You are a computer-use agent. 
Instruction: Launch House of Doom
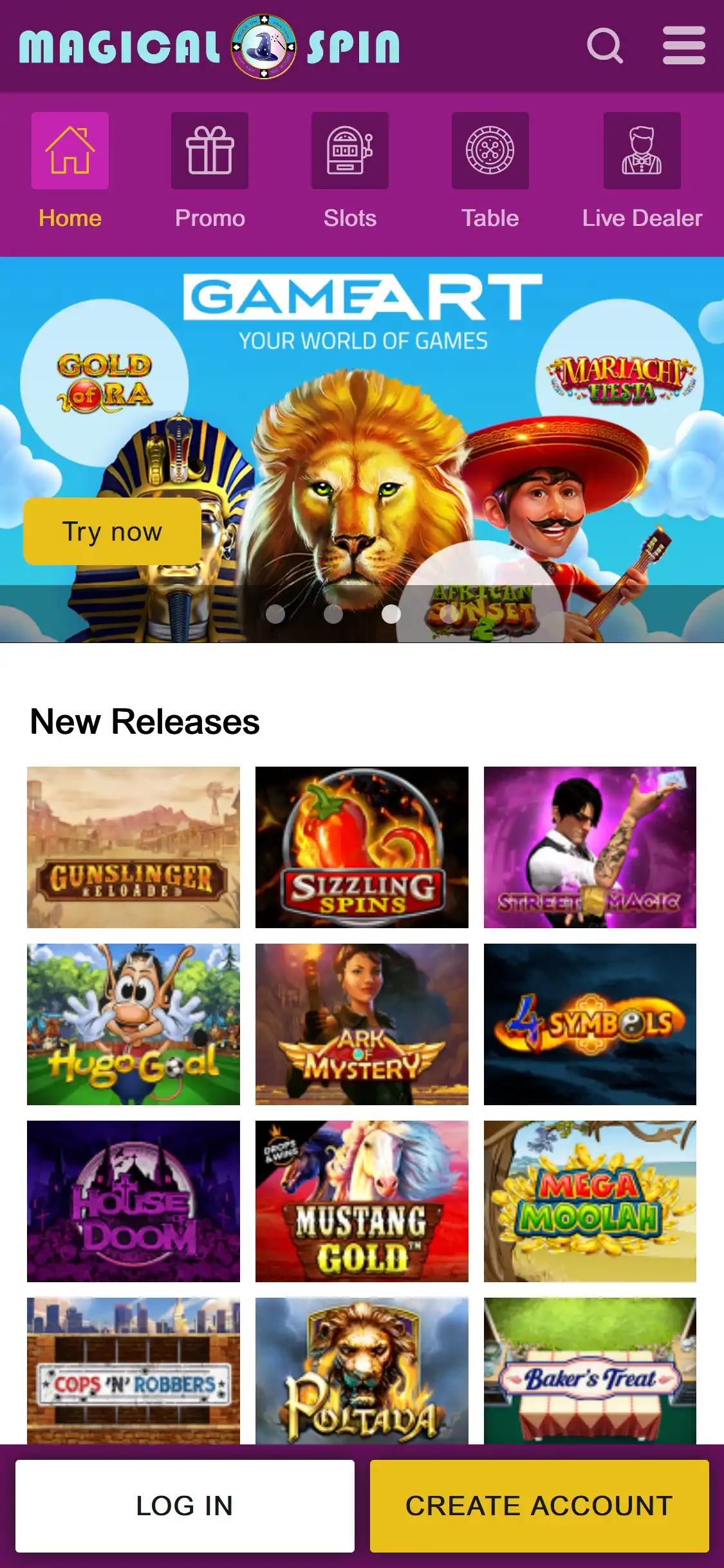click(x=133, y=1201)
